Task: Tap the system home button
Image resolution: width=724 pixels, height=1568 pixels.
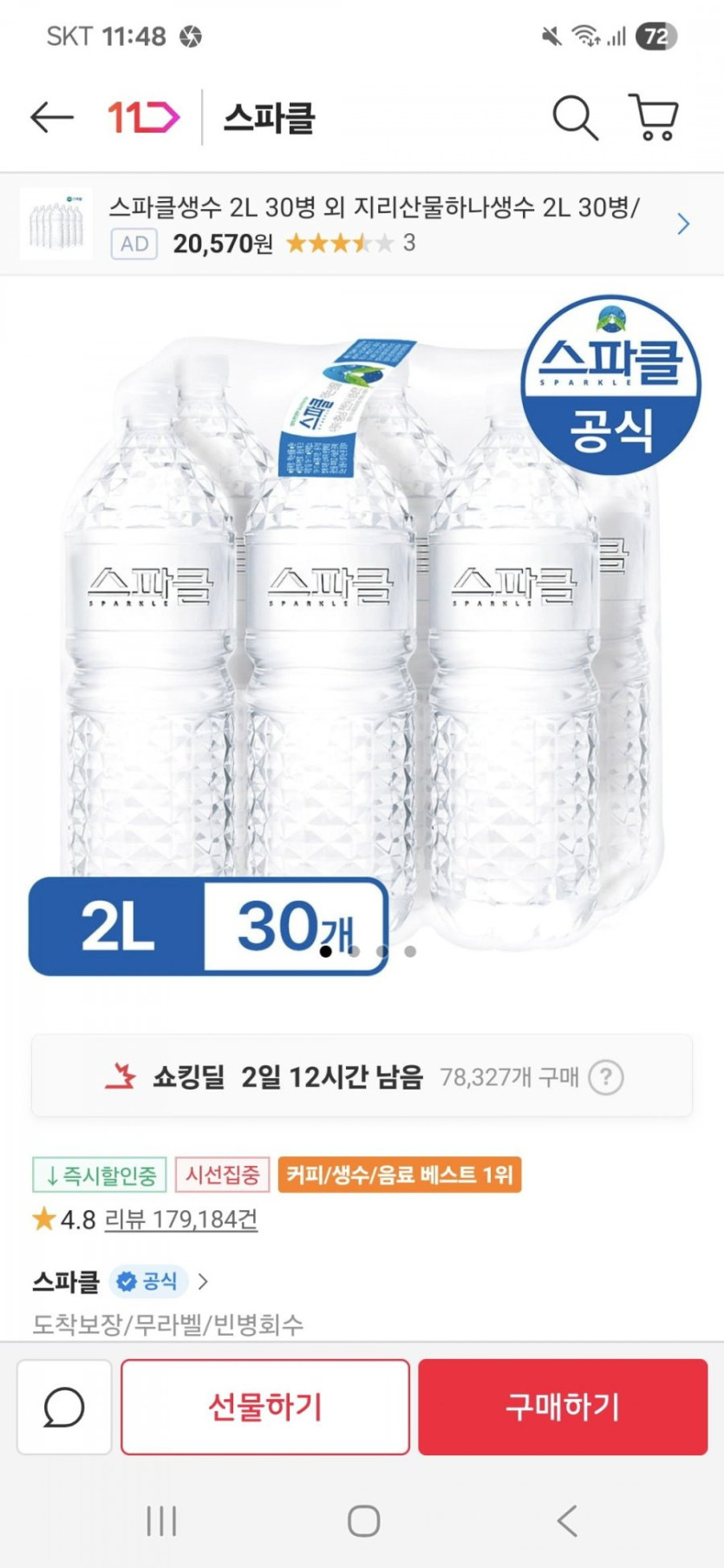Action: point(363,1520)
